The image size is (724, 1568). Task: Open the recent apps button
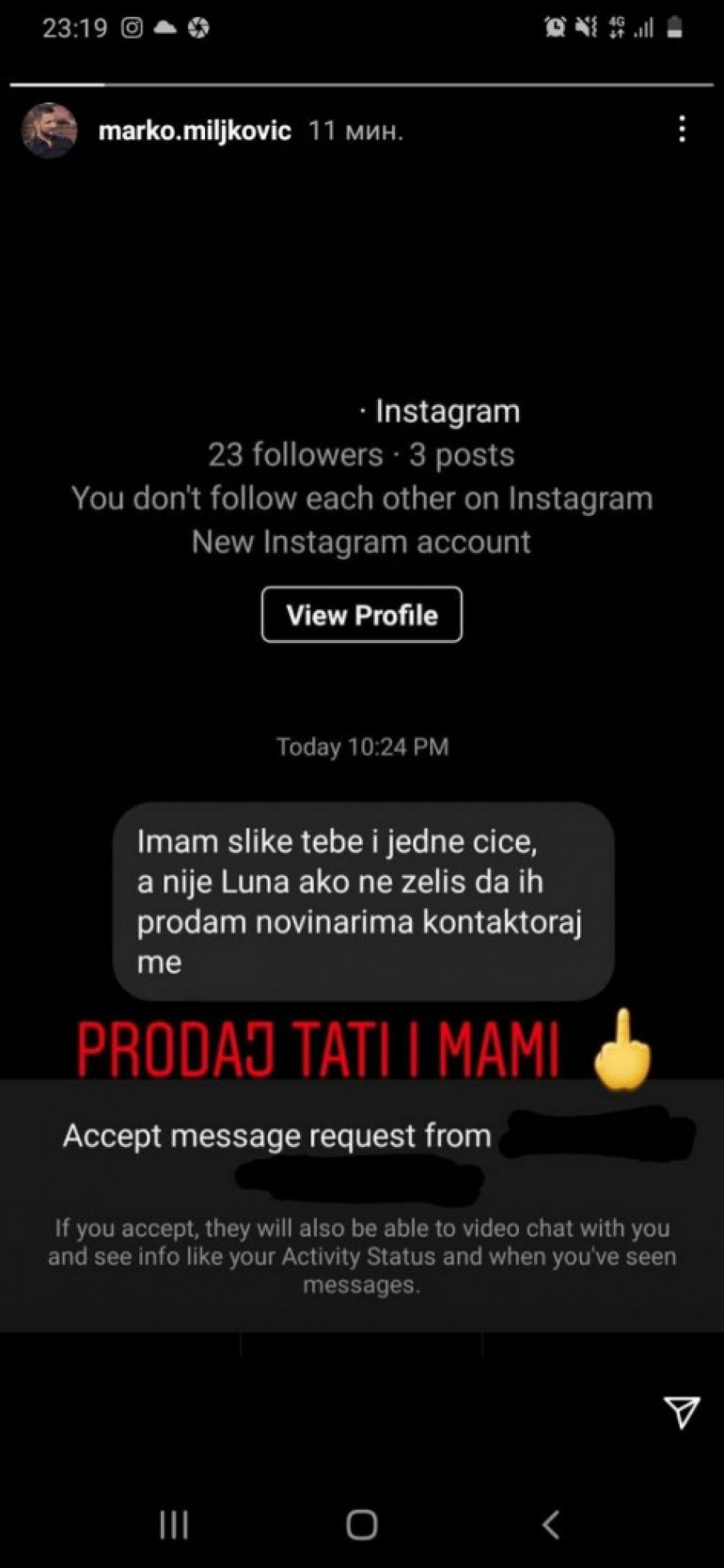click(x=174, y=1524)
